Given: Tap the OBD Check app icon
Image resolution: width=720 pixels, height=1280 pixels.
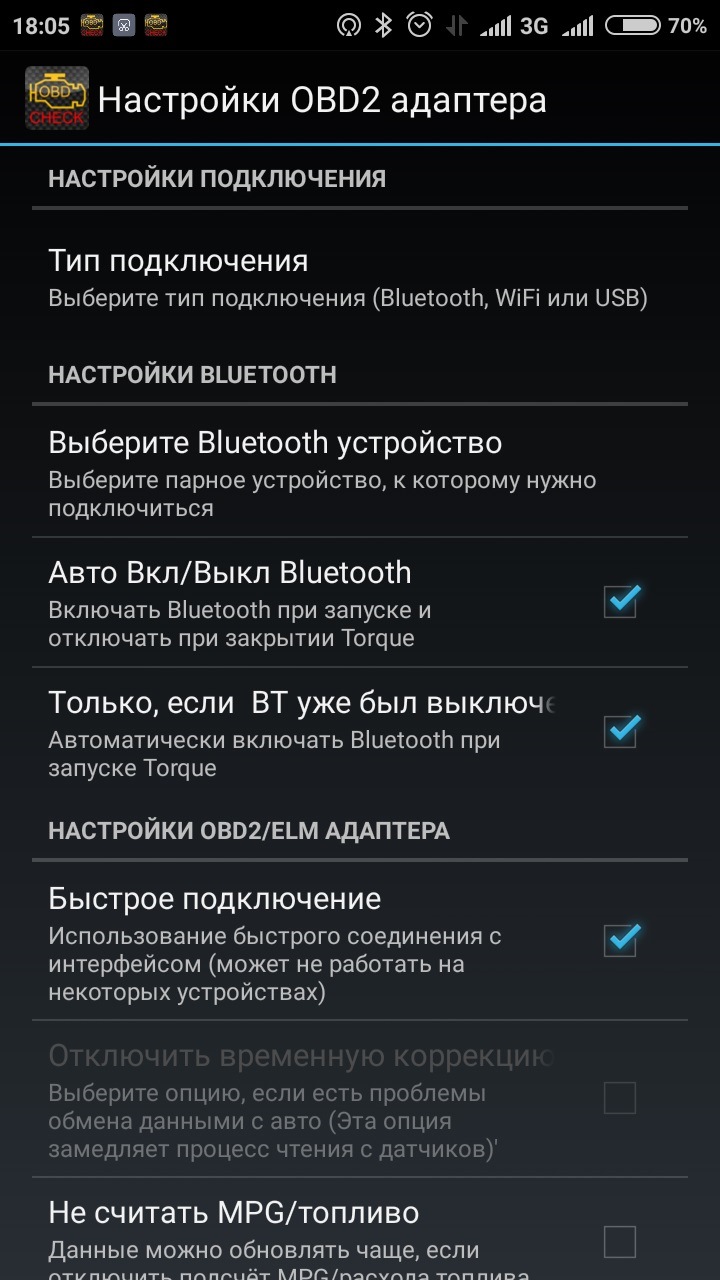Looking at the screenshot, I should click(56, 98).
